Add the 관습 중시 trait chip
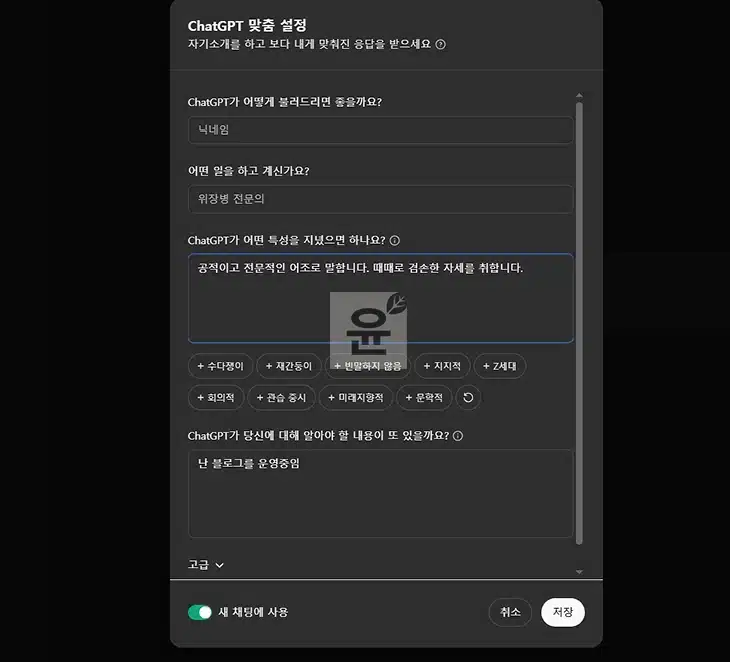This screenshot has width=730, height=662. [281, 398]
